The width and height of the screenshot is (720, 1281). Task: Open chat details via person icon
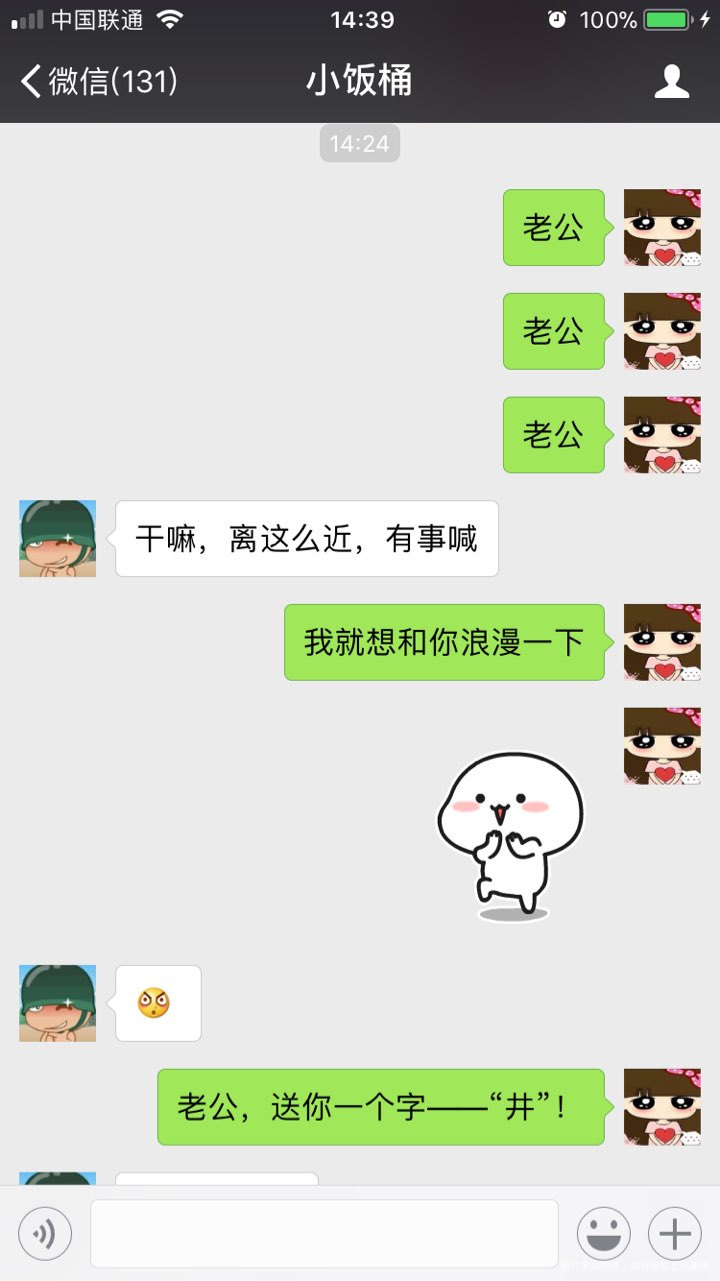(673, 80)
